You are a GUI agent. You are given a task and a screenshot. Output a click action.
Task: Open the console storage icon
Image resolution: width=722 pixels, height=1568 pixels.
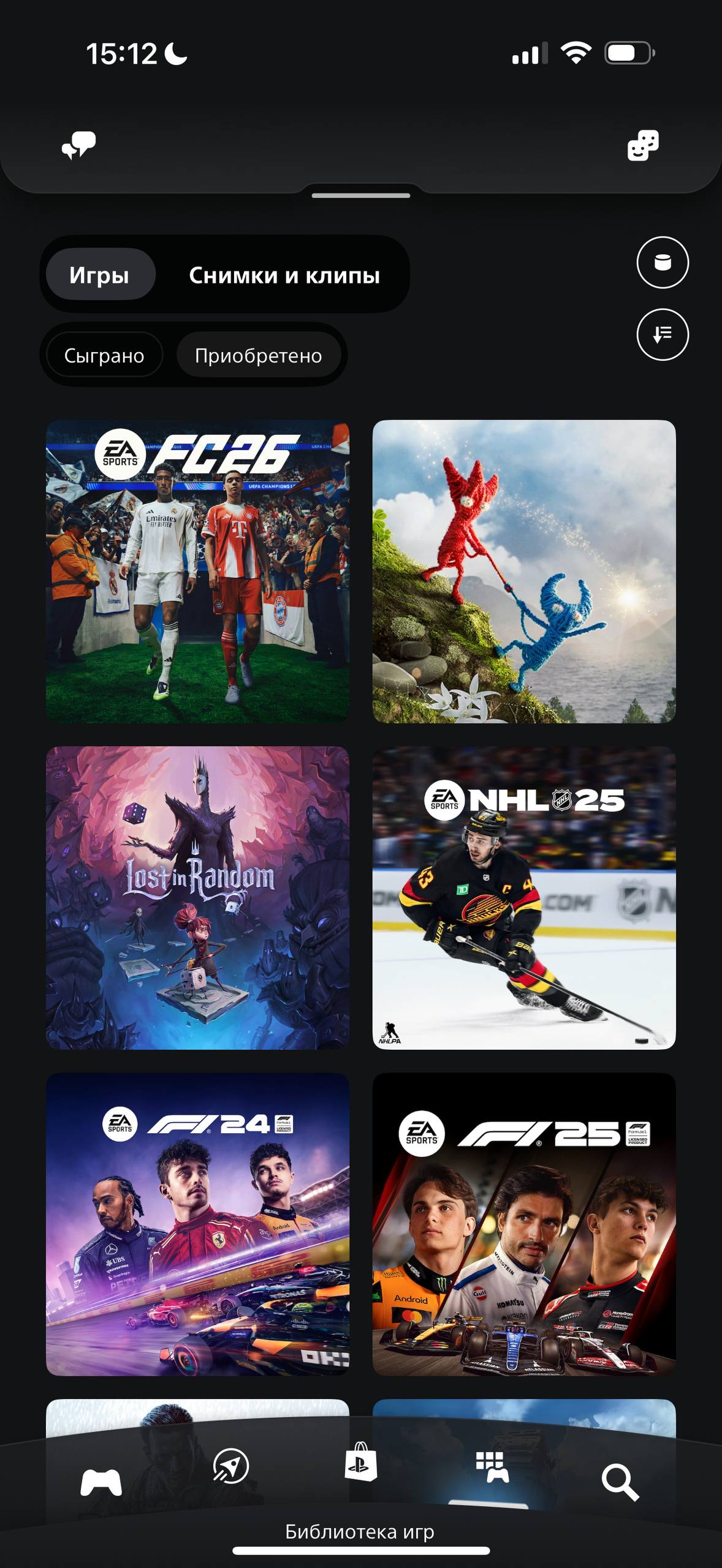[x=663, y=262]
